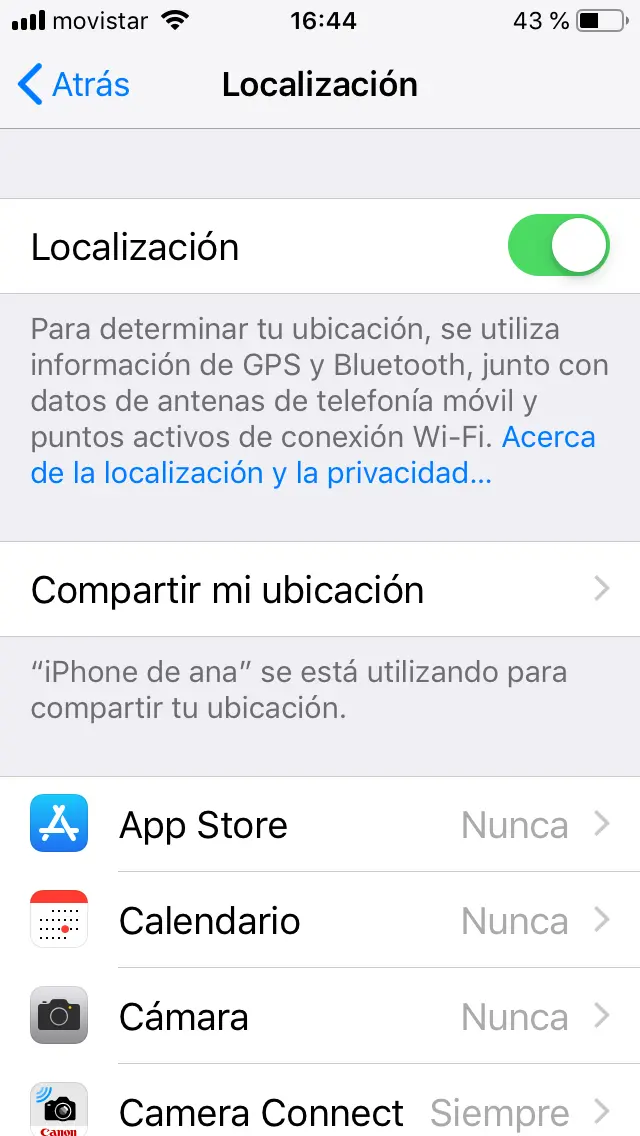
Task: Go back with the Atrás button
Action: point(73,84)
